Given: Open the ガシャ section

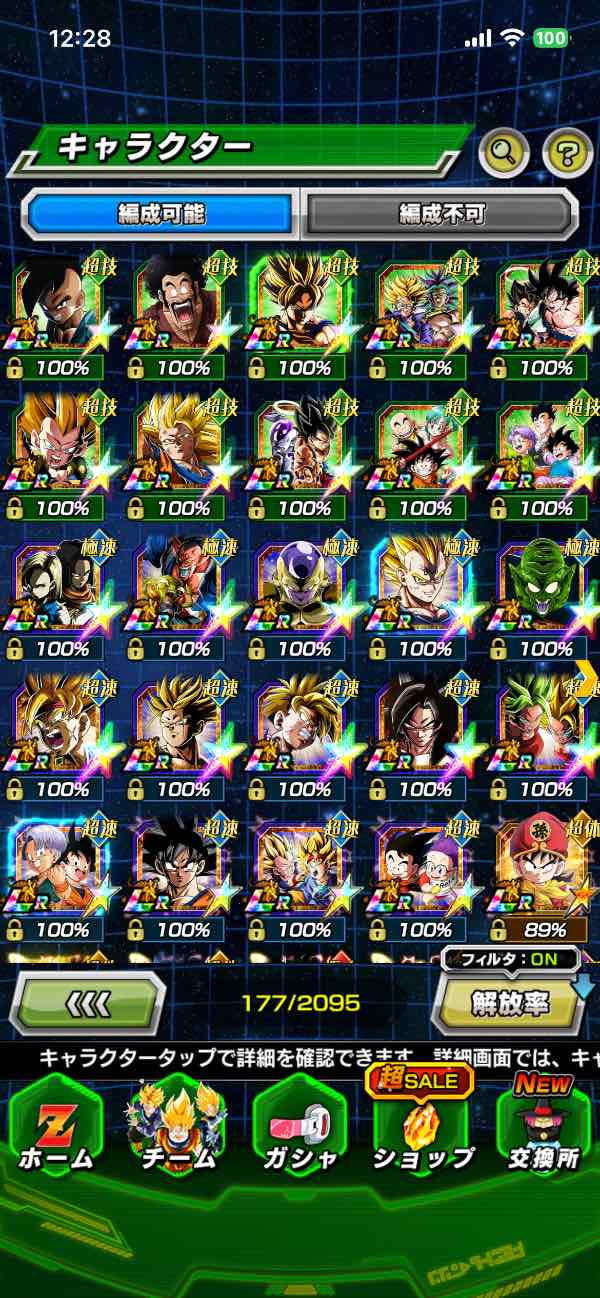Looking at the screenshot, I should pyautogui.click(x=299, y=1128).
